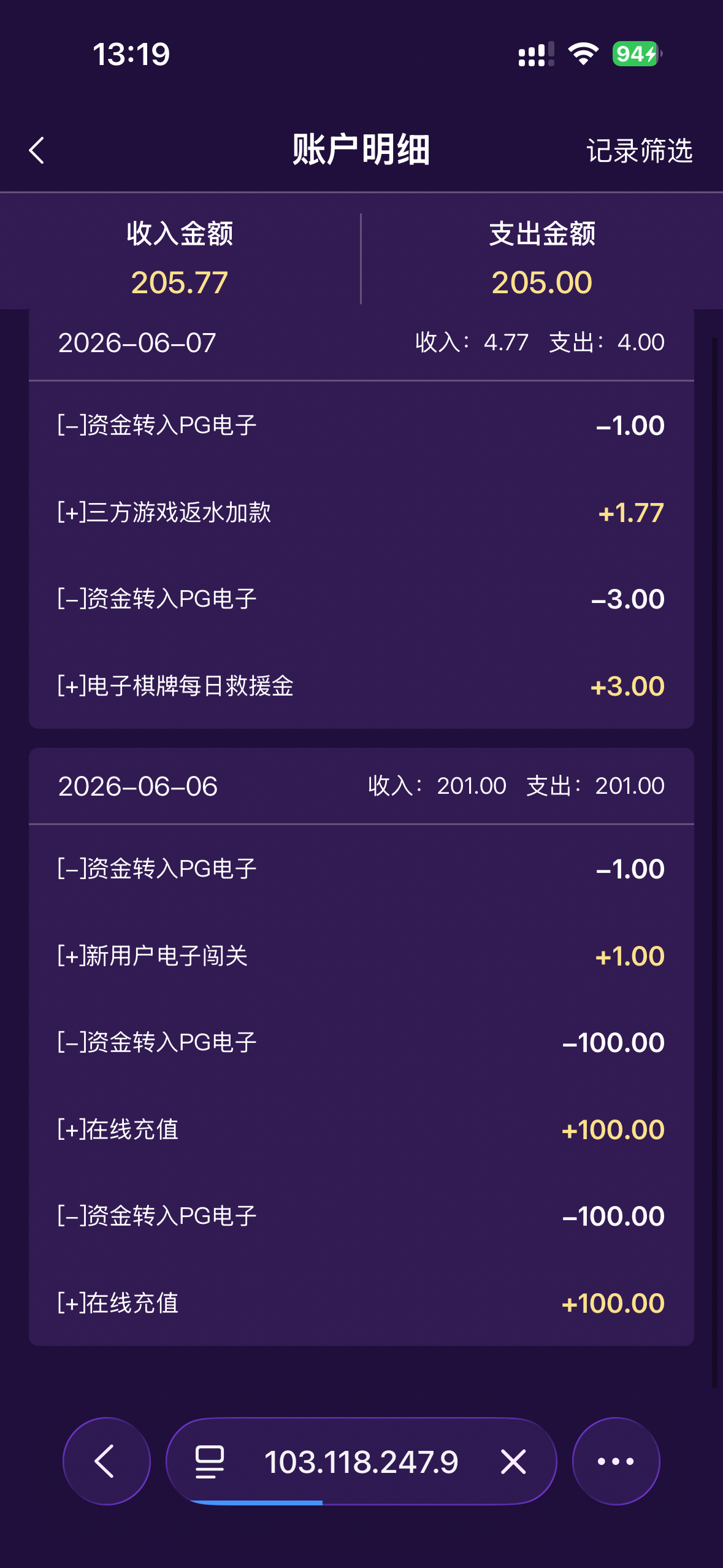Open 记录筛选 record filter
This screenshot has height=1568, width=723.
pyautogui.click(x=639, y=151)
